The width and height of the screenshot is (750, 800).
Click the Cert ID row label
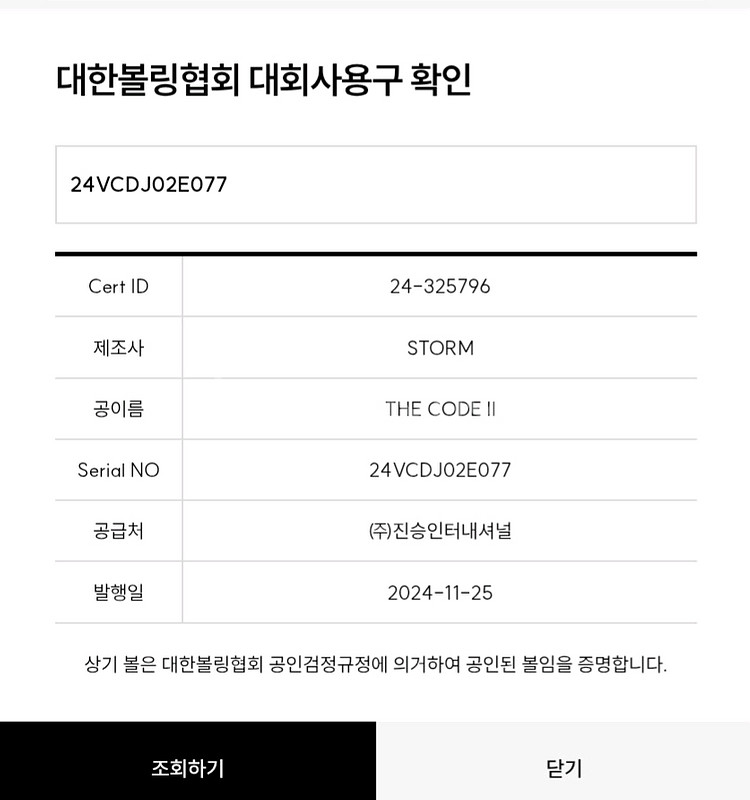(119, 287)
